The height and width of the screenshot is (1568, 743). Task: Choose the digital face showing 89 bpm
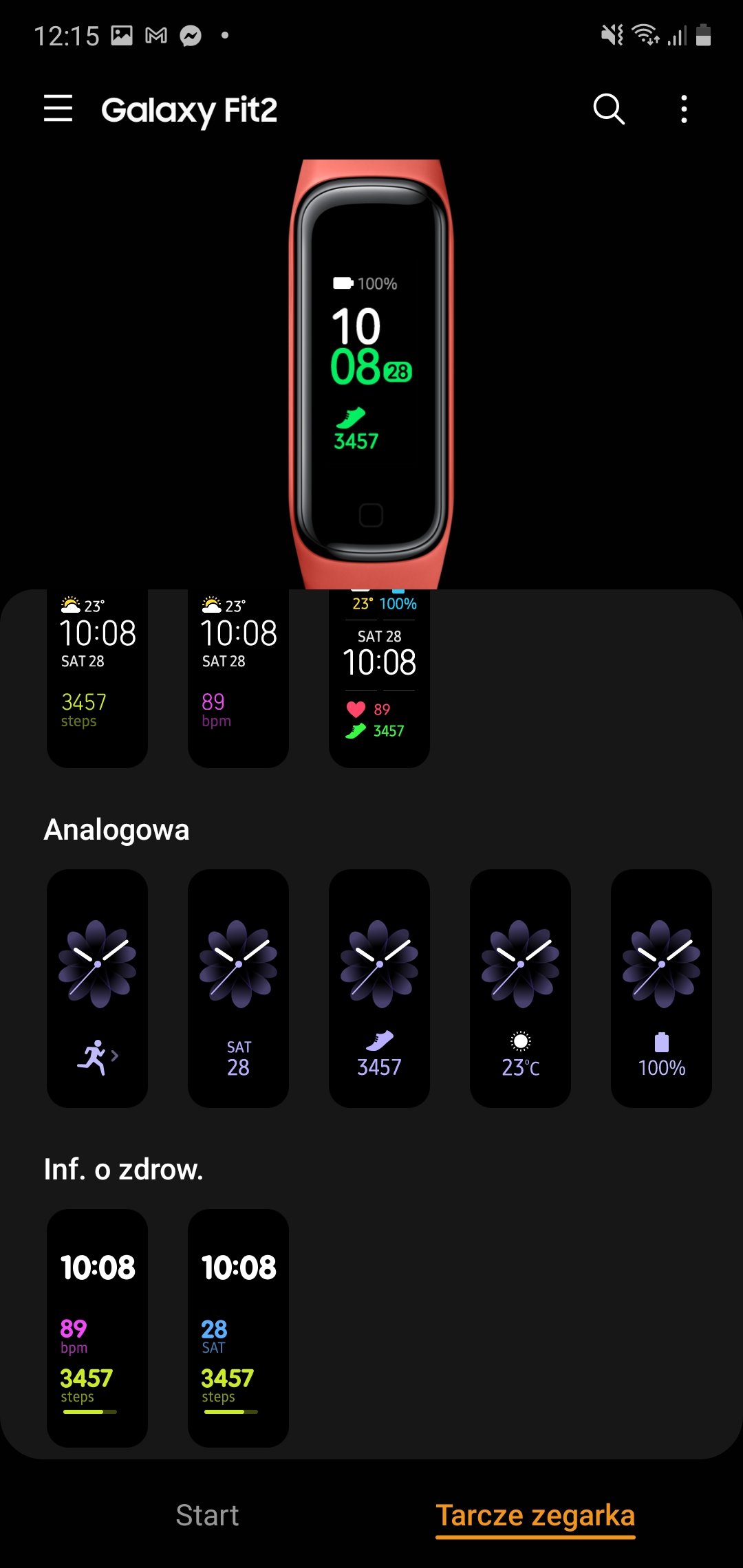[x=238, y=678]
